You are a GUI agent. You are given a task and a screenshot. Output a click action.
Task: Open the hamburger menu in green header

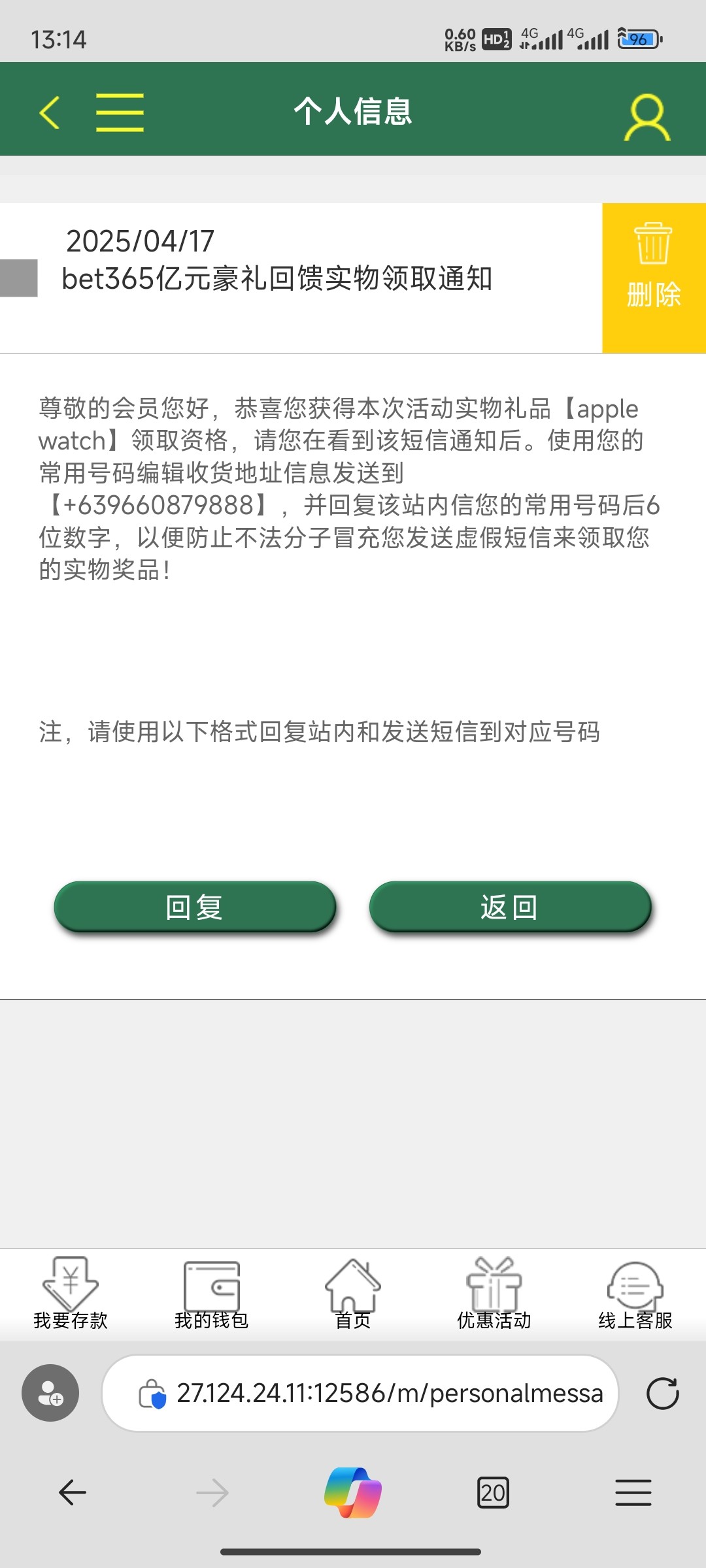(x=120, y=112)
